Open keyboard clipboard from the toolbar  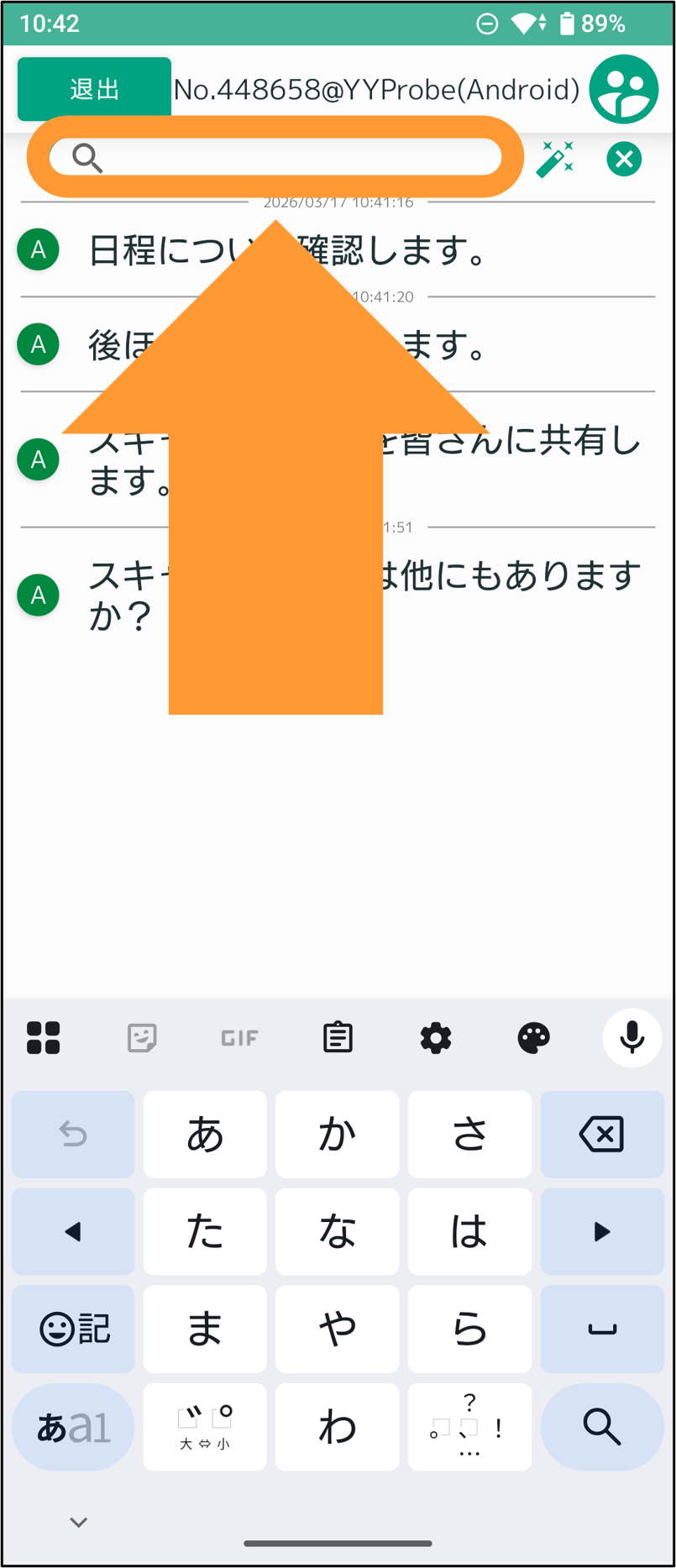(x=338, y=1038)
